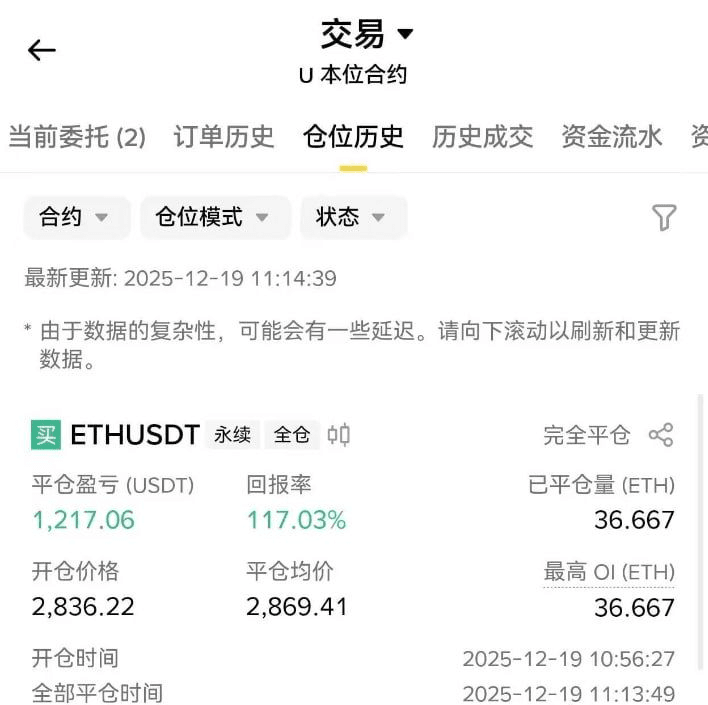Tap the 最高 OI (ETH) underlined label
Image resolution: width=708 pixels, height=705 pixels.
(609, 572)
